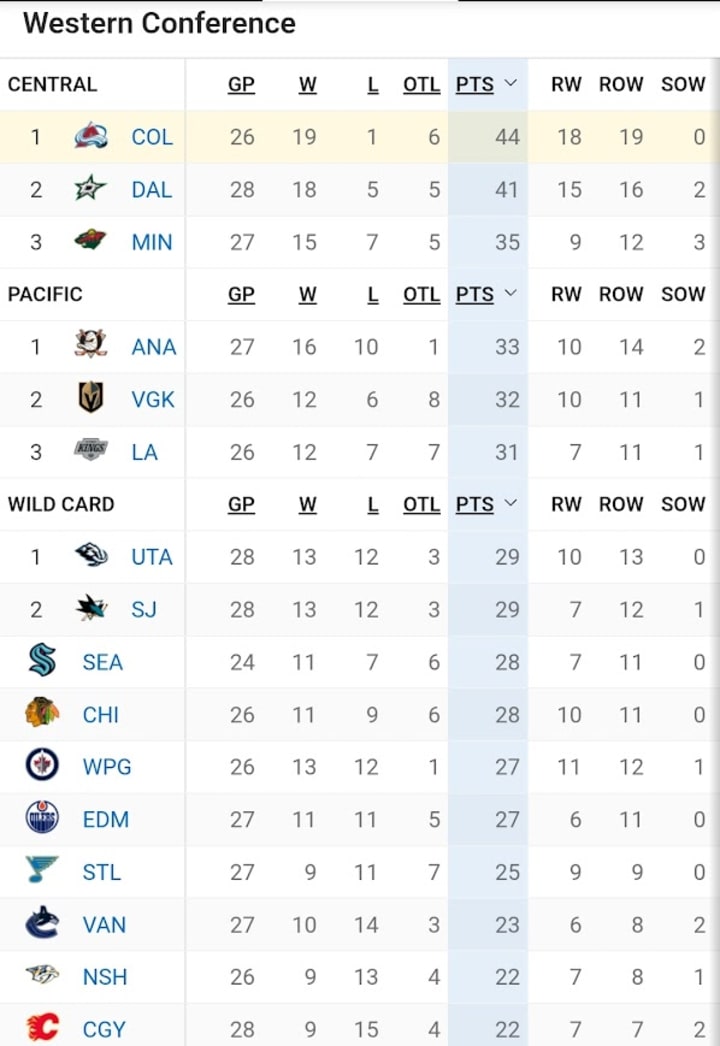Sort the Pacific table by W
Screen dimensions: 720x1046
(308, 295)
